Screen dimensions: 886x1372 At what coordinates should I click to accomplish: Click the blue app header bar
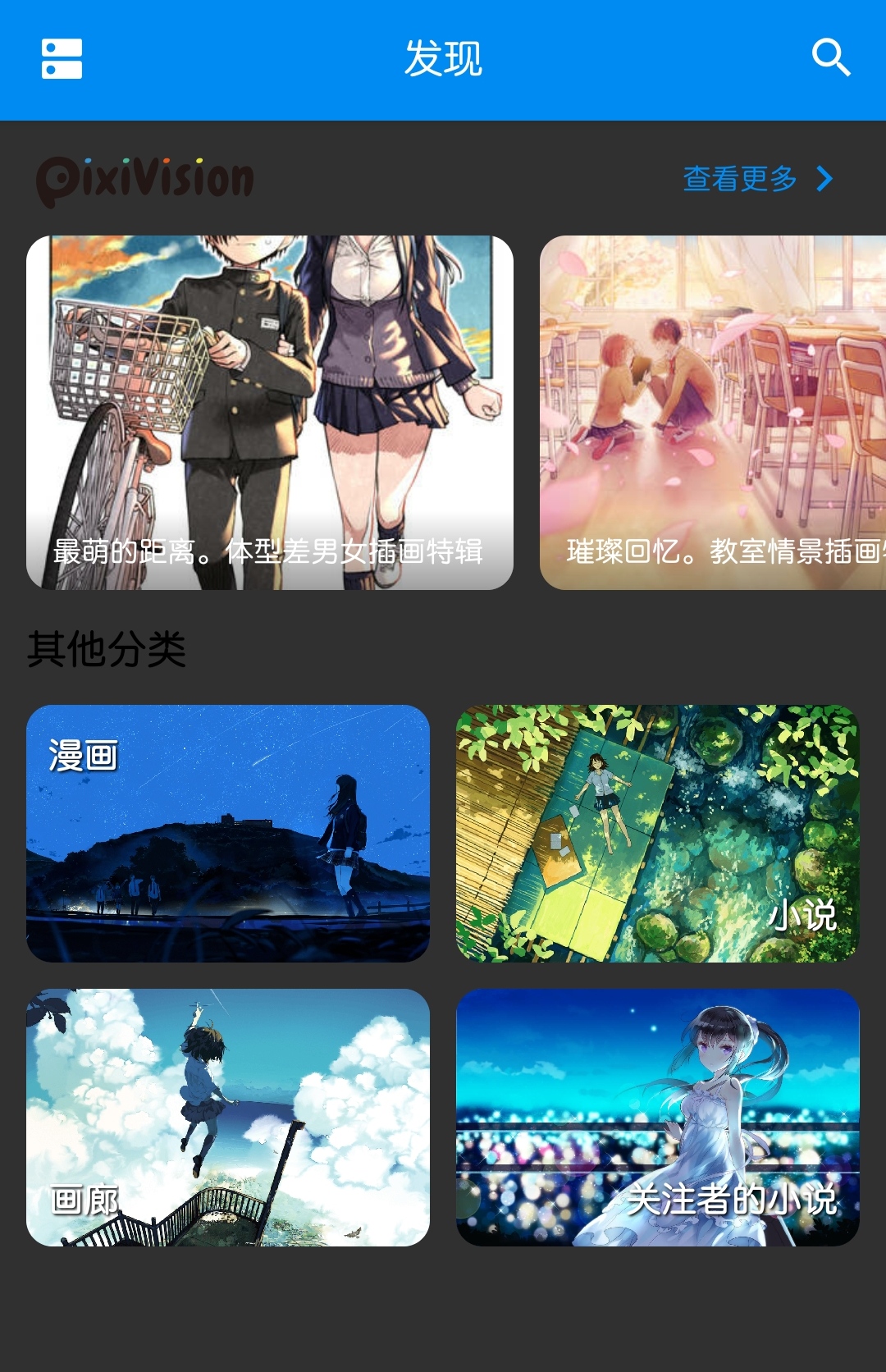tap(443, 57)
